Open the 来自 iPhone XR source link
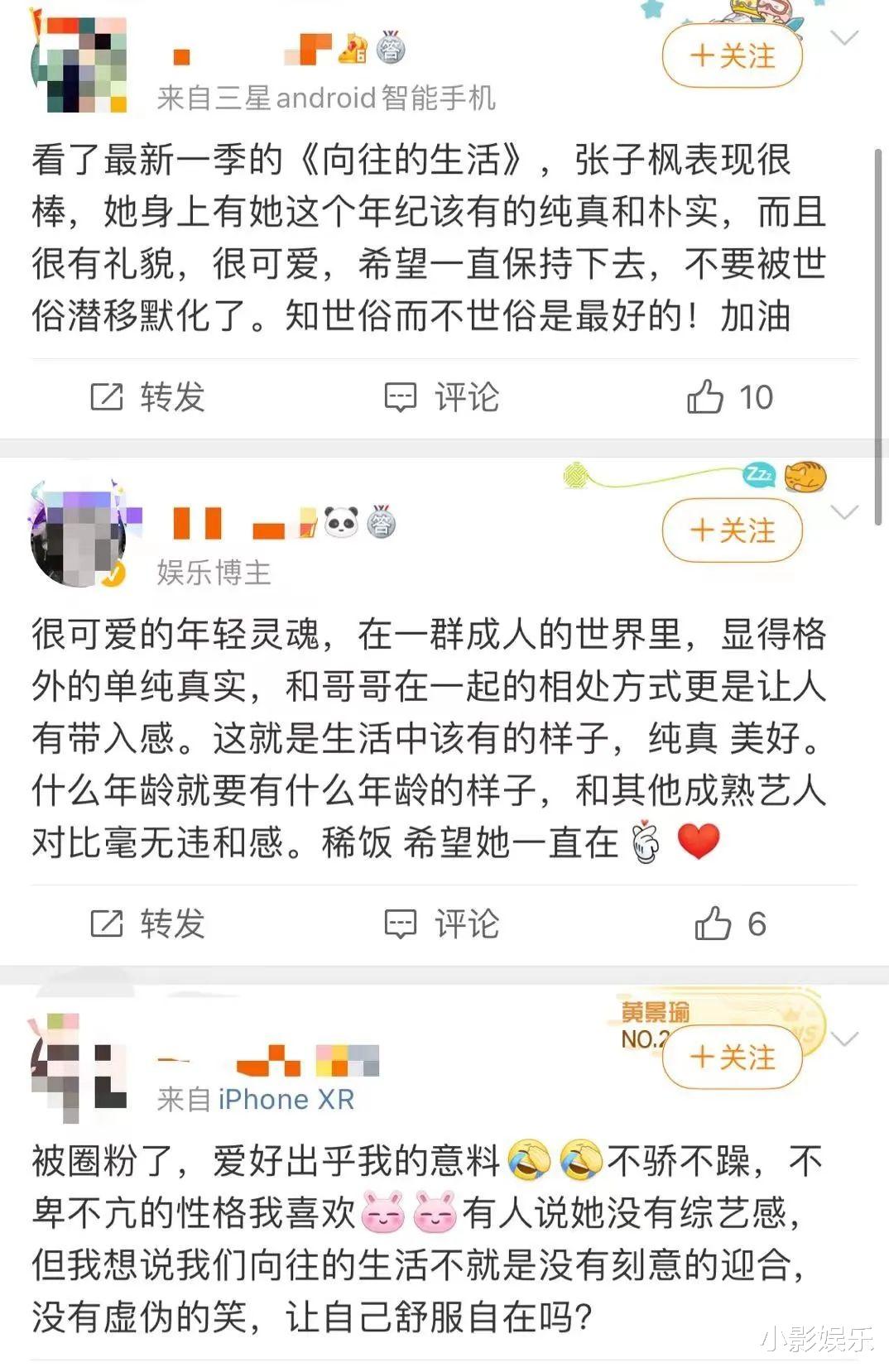 pos(257,1100)
